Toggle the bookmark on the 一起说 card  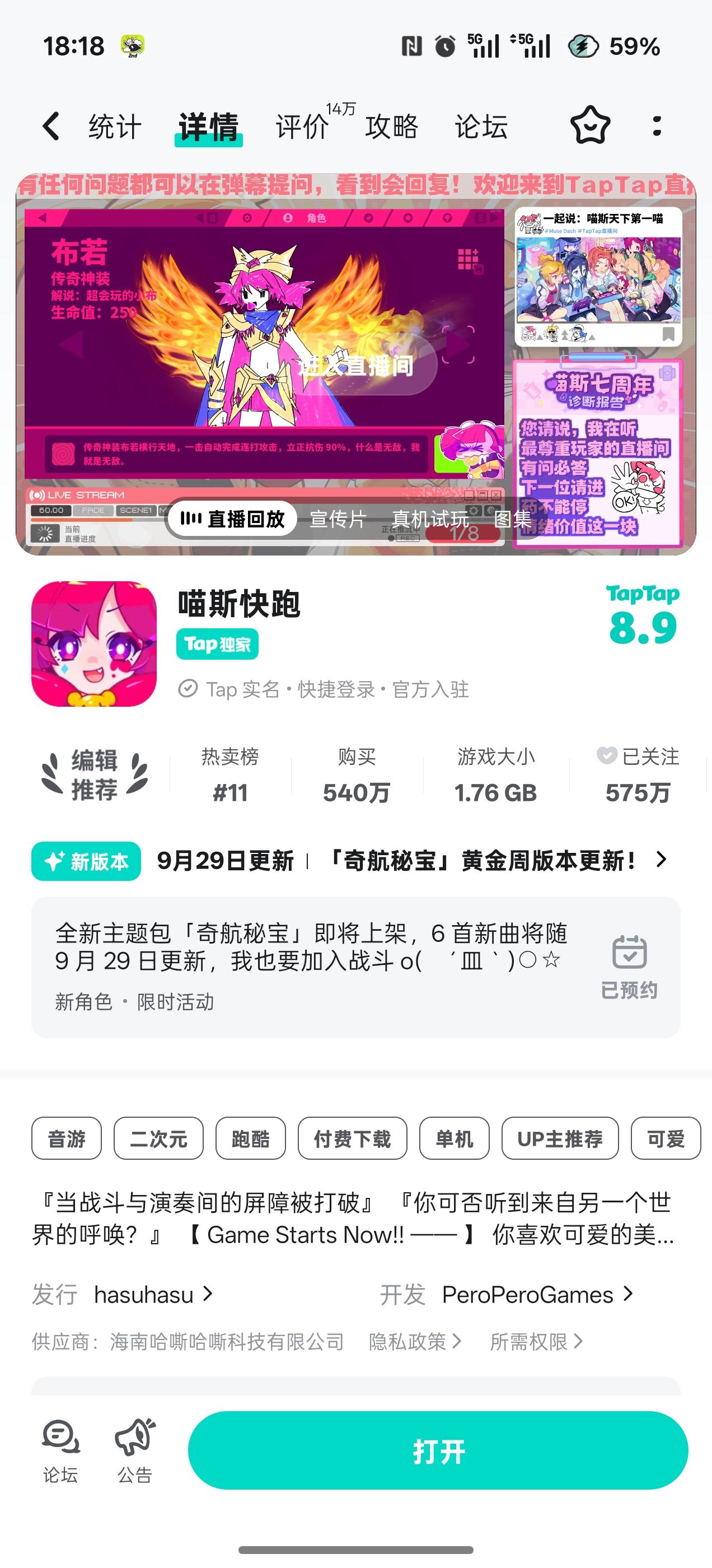click(x=668, y=334)
